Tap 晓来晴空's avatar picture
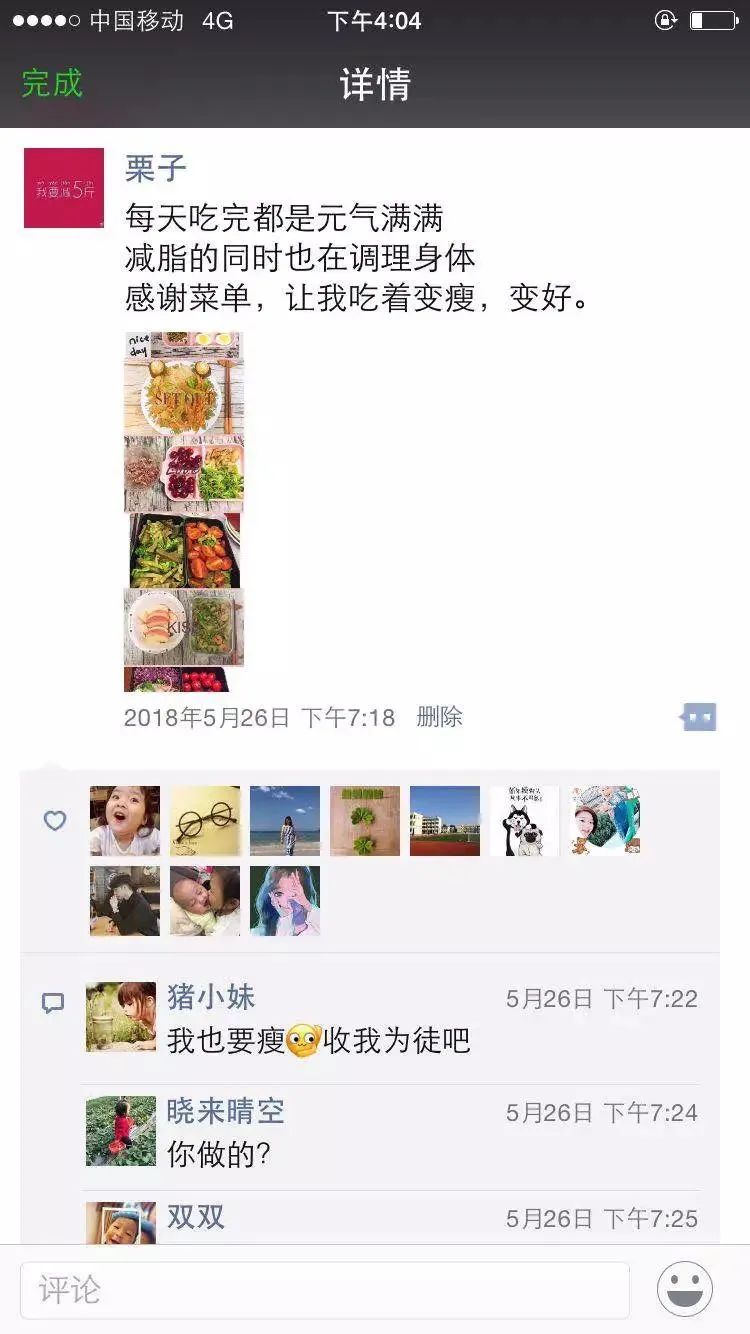750x1334 pixels. tap(121, 1131)
